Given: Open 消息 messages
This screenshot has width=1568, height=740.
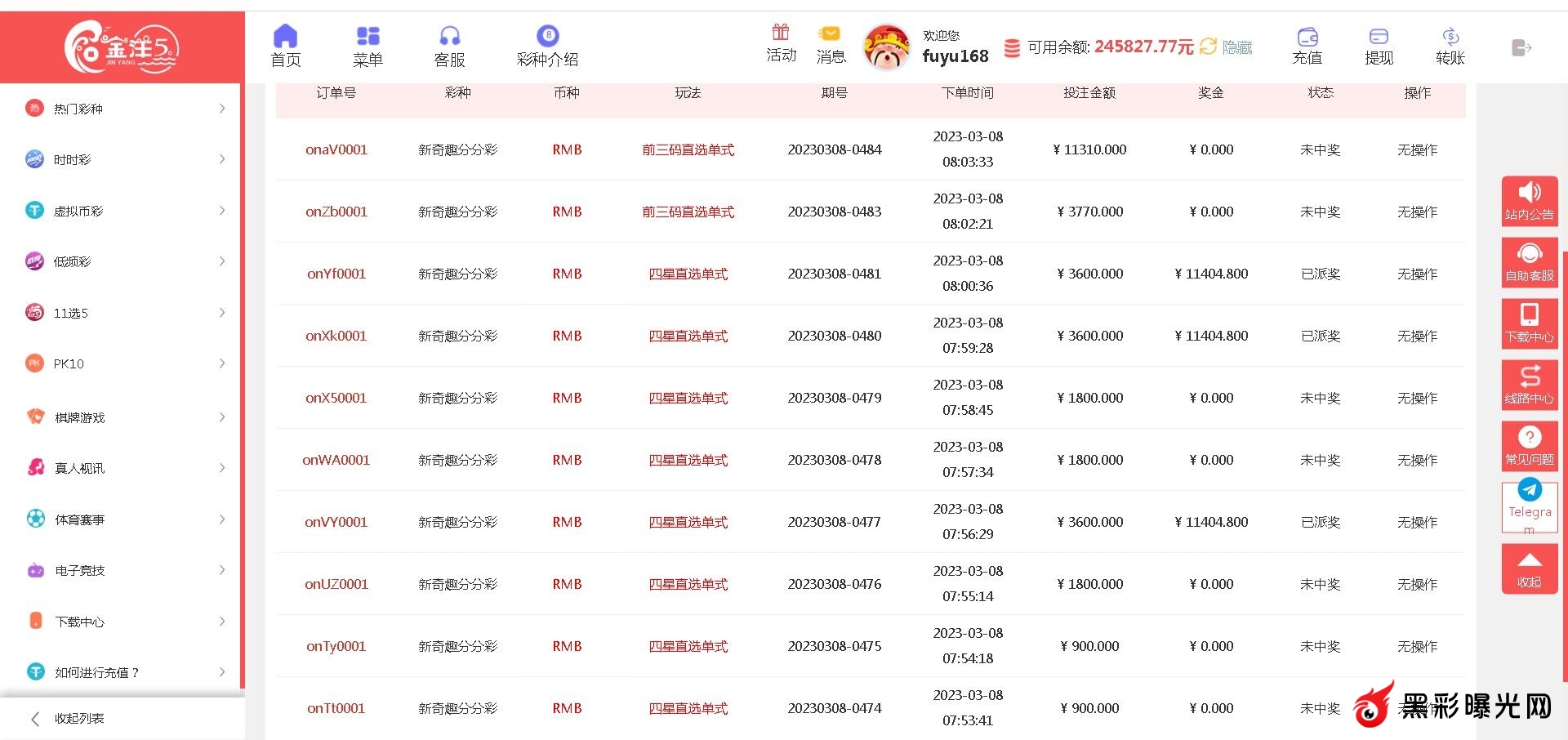Looking at the screenshot, I should click(x=831, y=43).
